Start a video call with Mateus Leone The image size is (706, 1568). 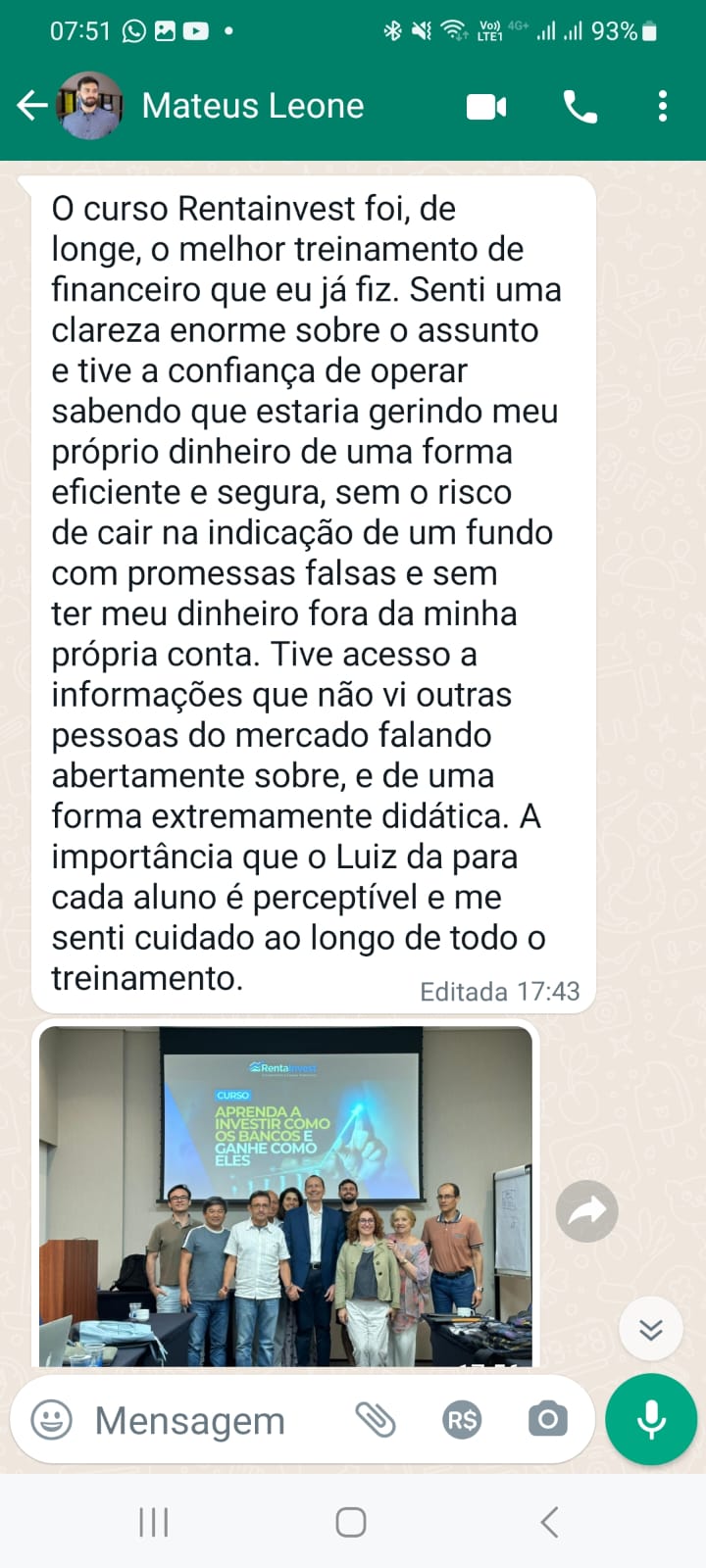pos(486,106)
